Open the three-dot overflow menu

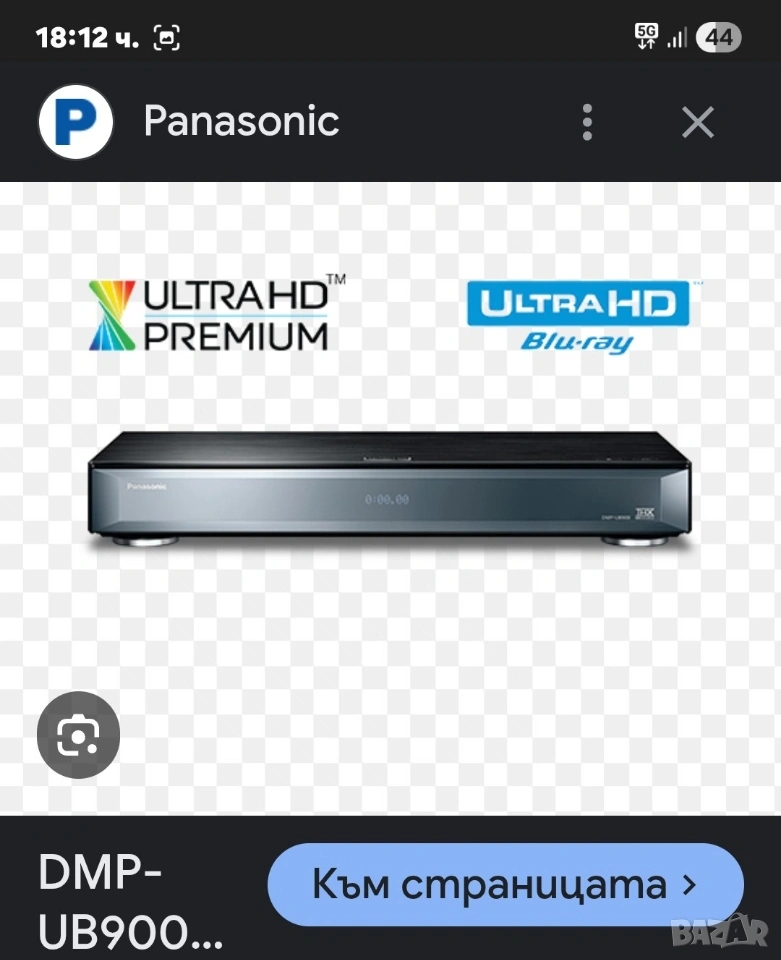click(x=587, y=122)
